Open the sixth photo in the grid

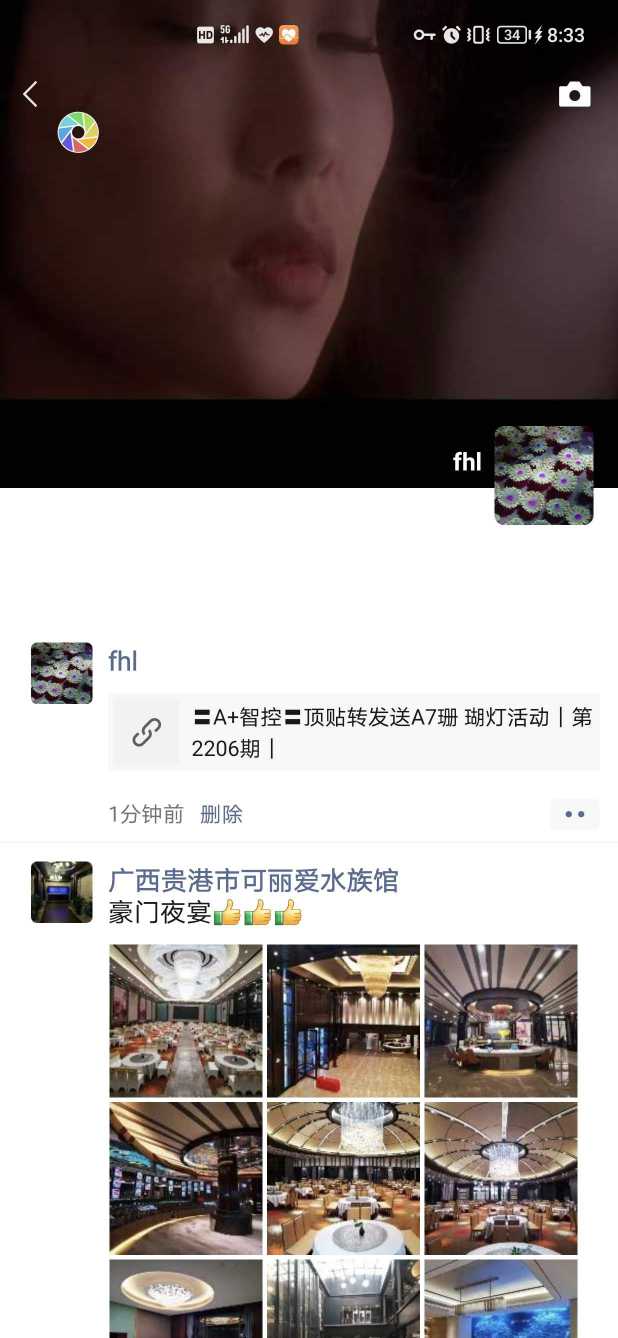pos(500,1177)
